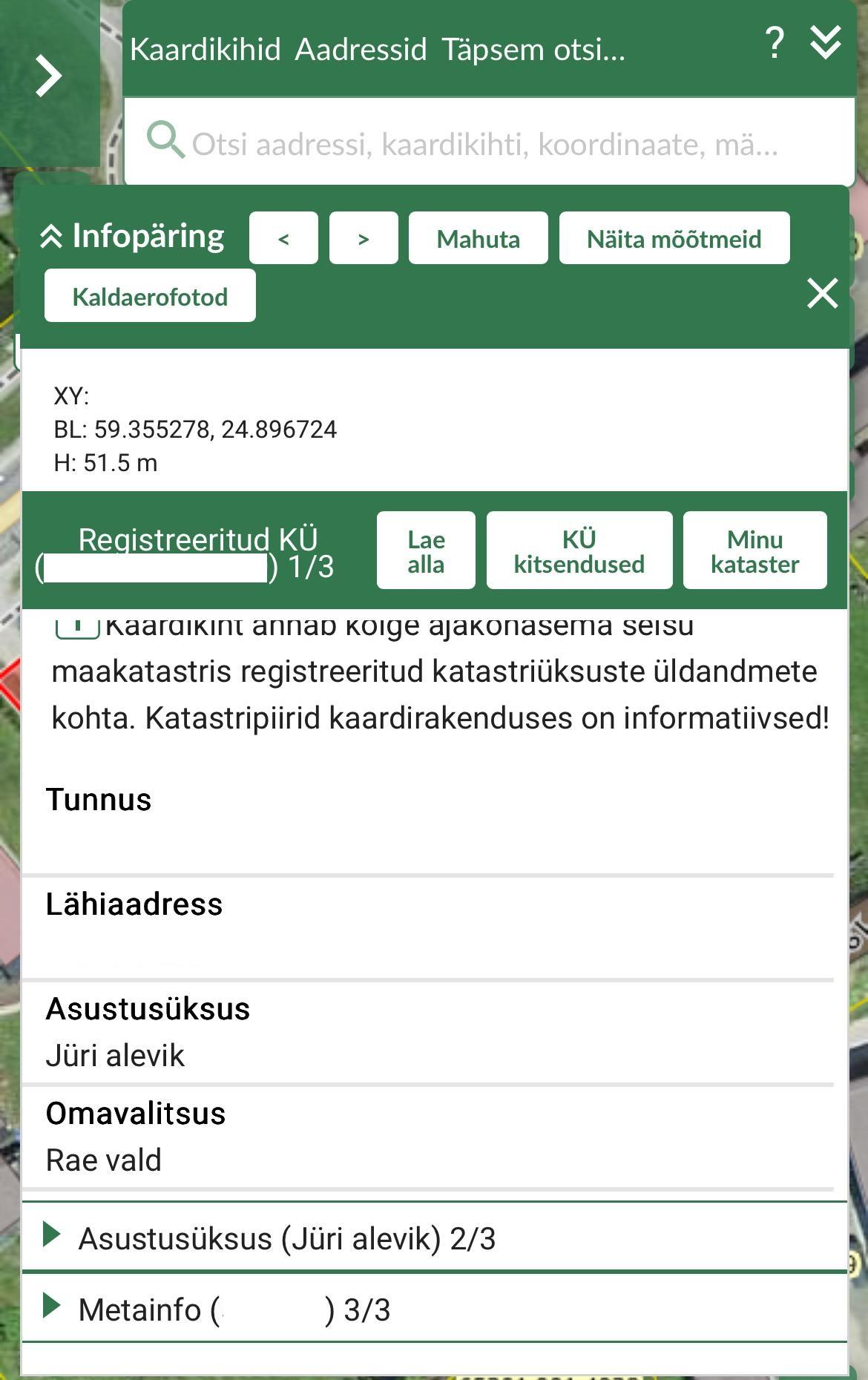This screenshot has height=1380, width=868.
Task: Go to the next info result
Action: (364, 238)
